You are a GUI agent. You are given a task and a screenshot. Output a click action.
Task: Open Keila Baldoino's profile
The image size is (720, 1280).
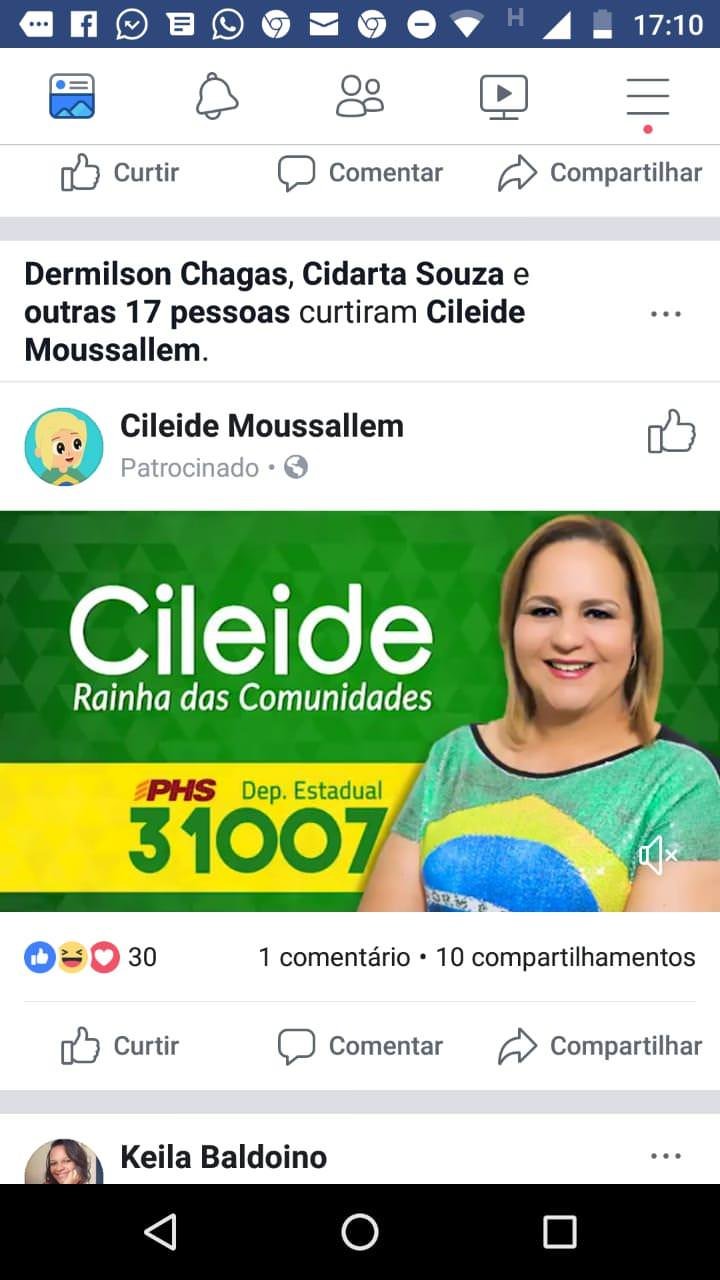tap(223, 1157)
